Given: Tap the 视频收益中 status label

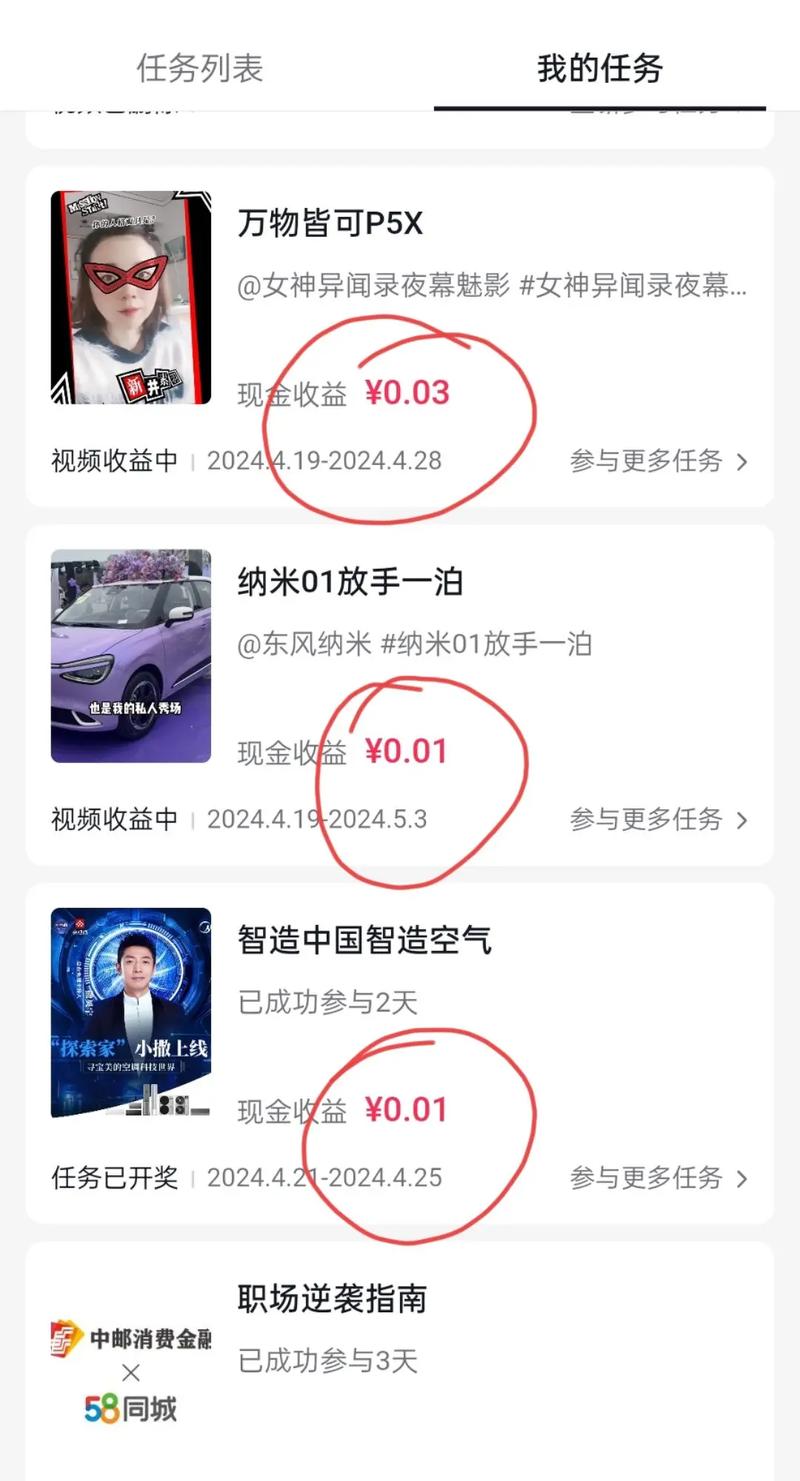Looking at the screenshot, I should [114, 461].
